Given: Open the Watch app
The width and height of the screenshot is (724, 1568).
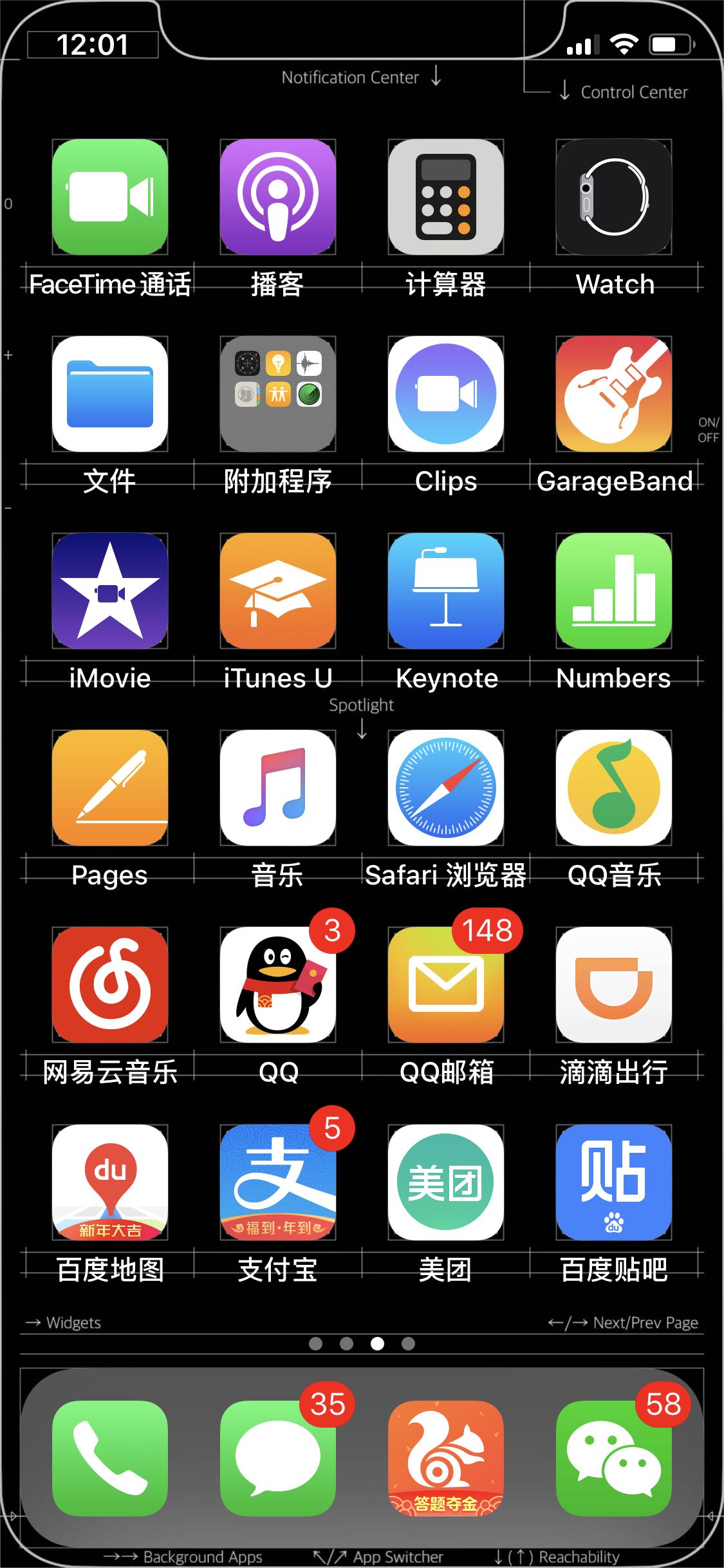Looking at the screenshot, I should [614, 197].
